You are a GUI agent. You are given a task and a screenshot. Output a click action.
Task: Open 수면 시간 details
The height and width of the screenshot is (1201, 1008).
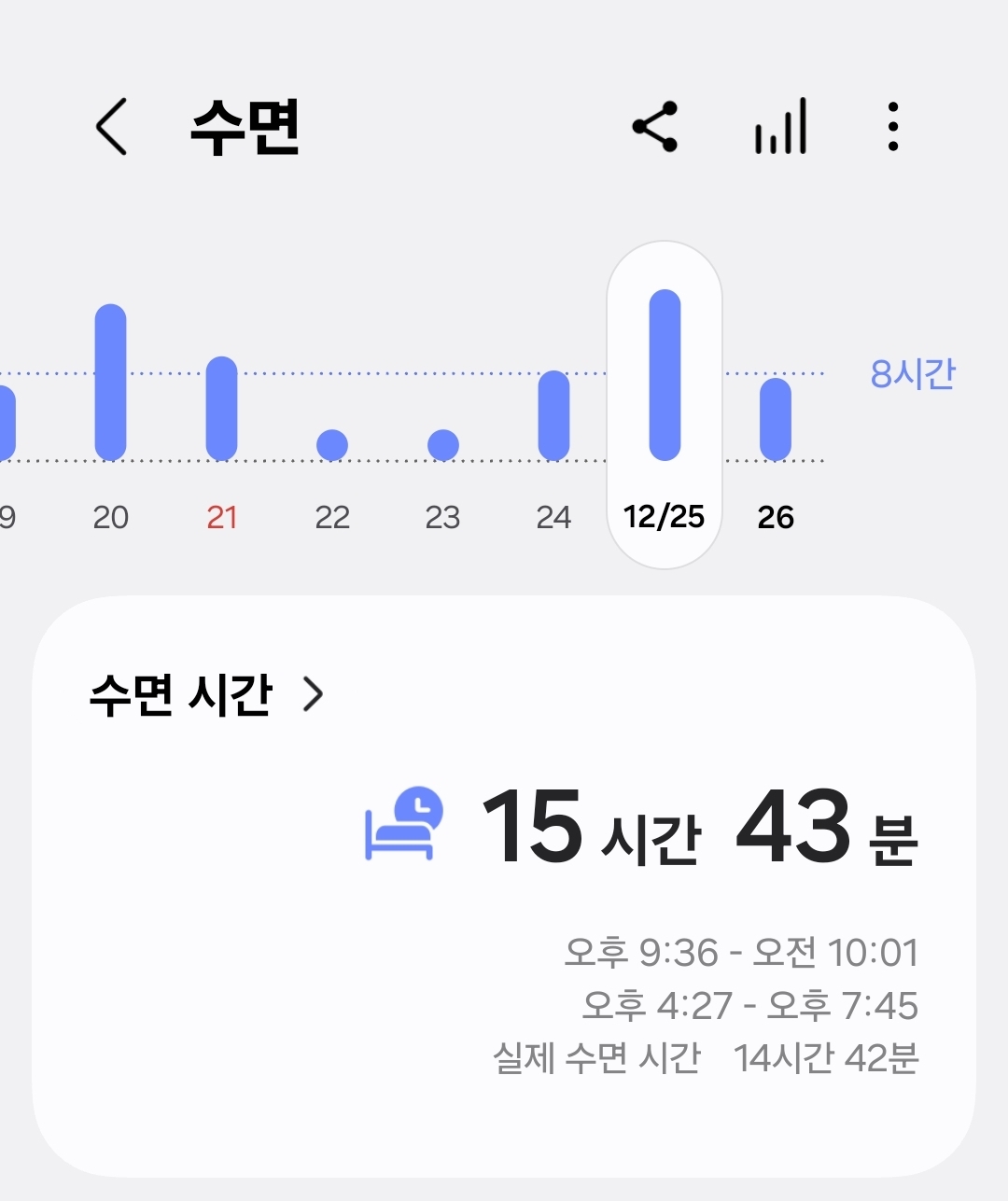coord(205,694)
